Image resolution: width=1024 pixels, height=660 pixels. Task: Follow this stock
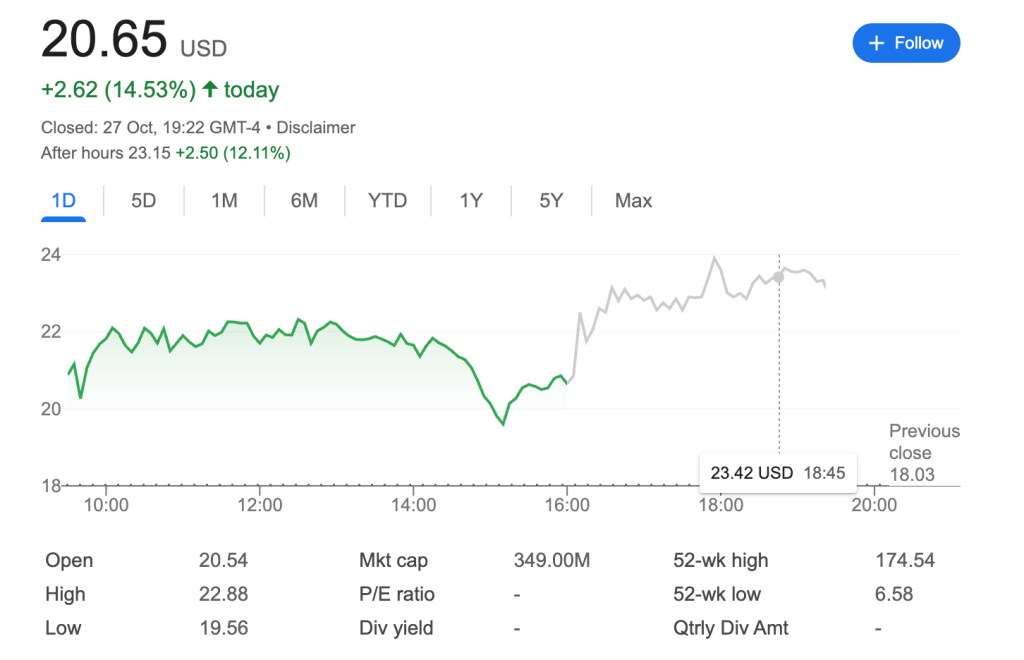[905, 43]
